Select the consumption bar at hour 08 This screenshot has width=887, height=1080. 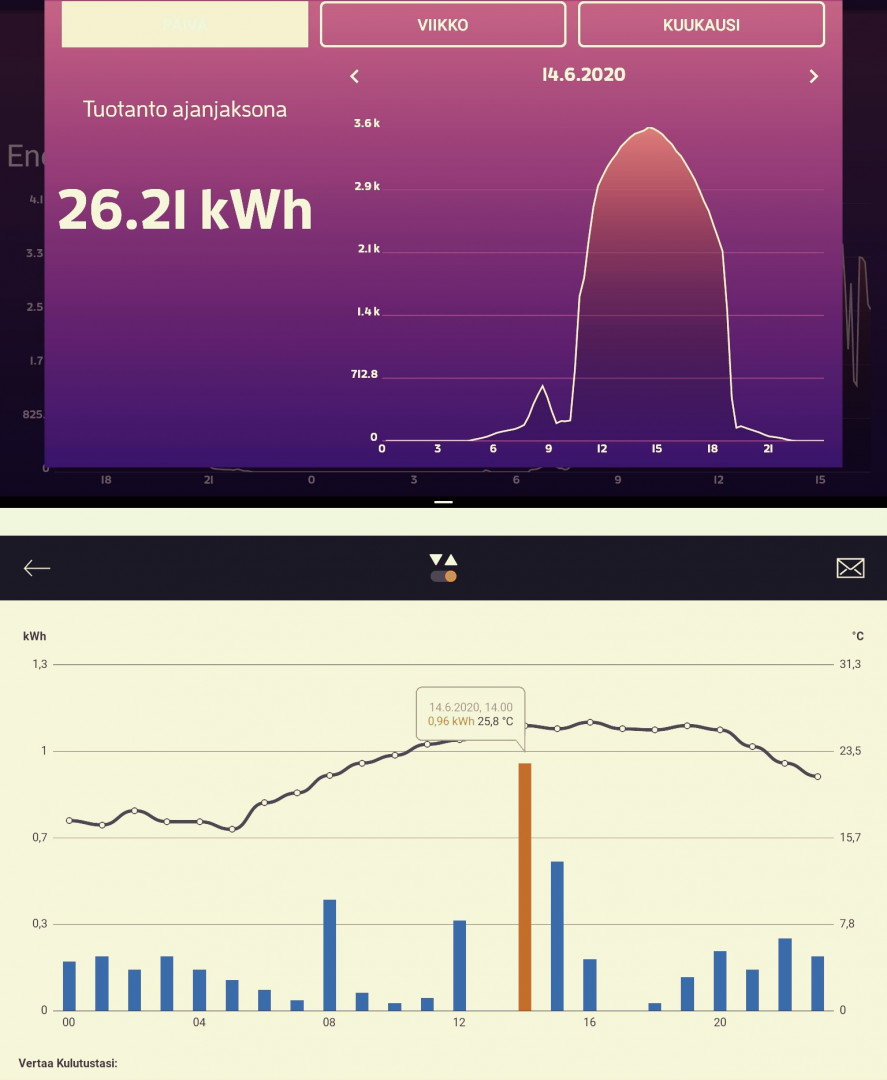pos(329,954)
